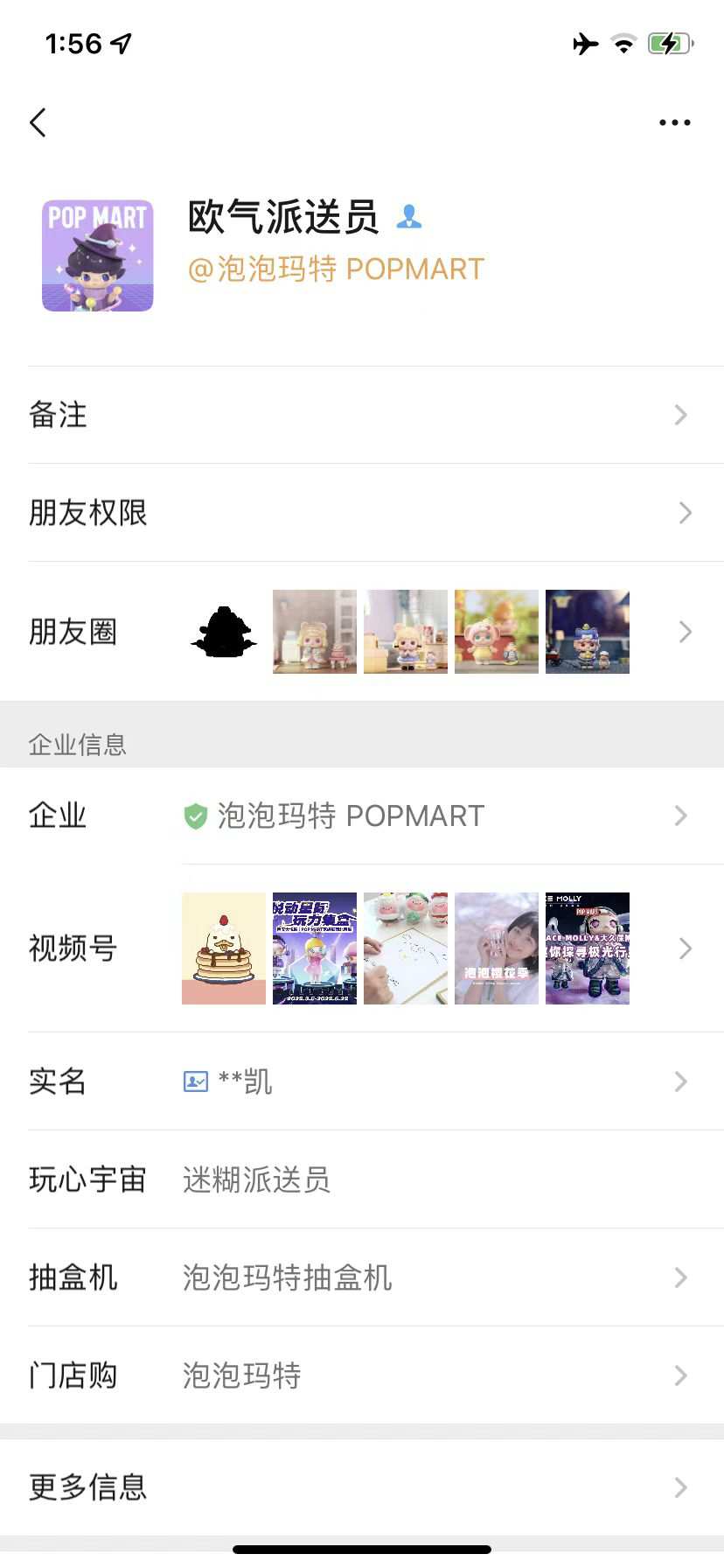Screen dimensions: 724x1568
Task: Open 朋友权限 settings
Action: point(362,513)
